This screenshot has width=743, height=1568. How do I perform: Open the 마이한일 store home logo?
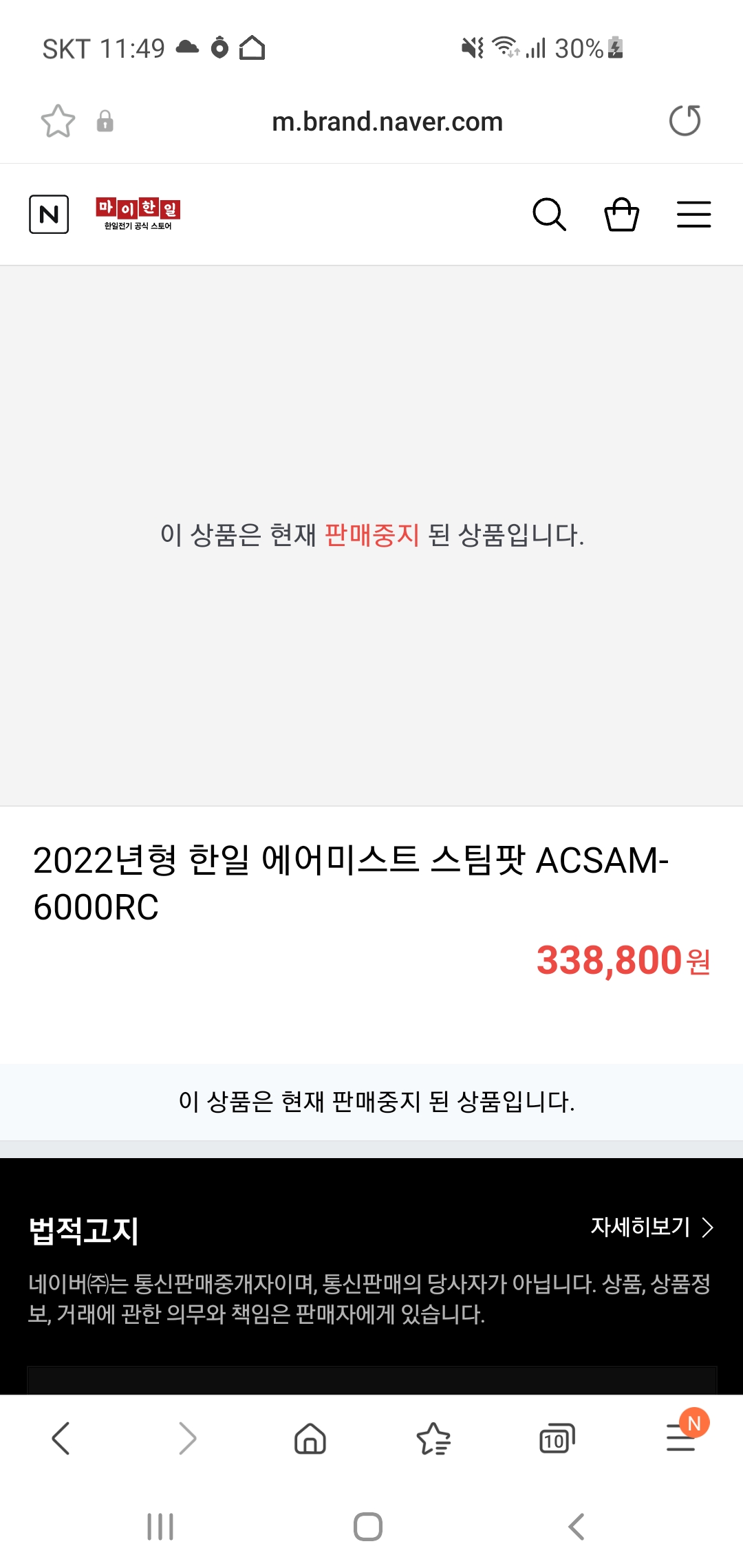pyautogui.click(x=138, y=214)
